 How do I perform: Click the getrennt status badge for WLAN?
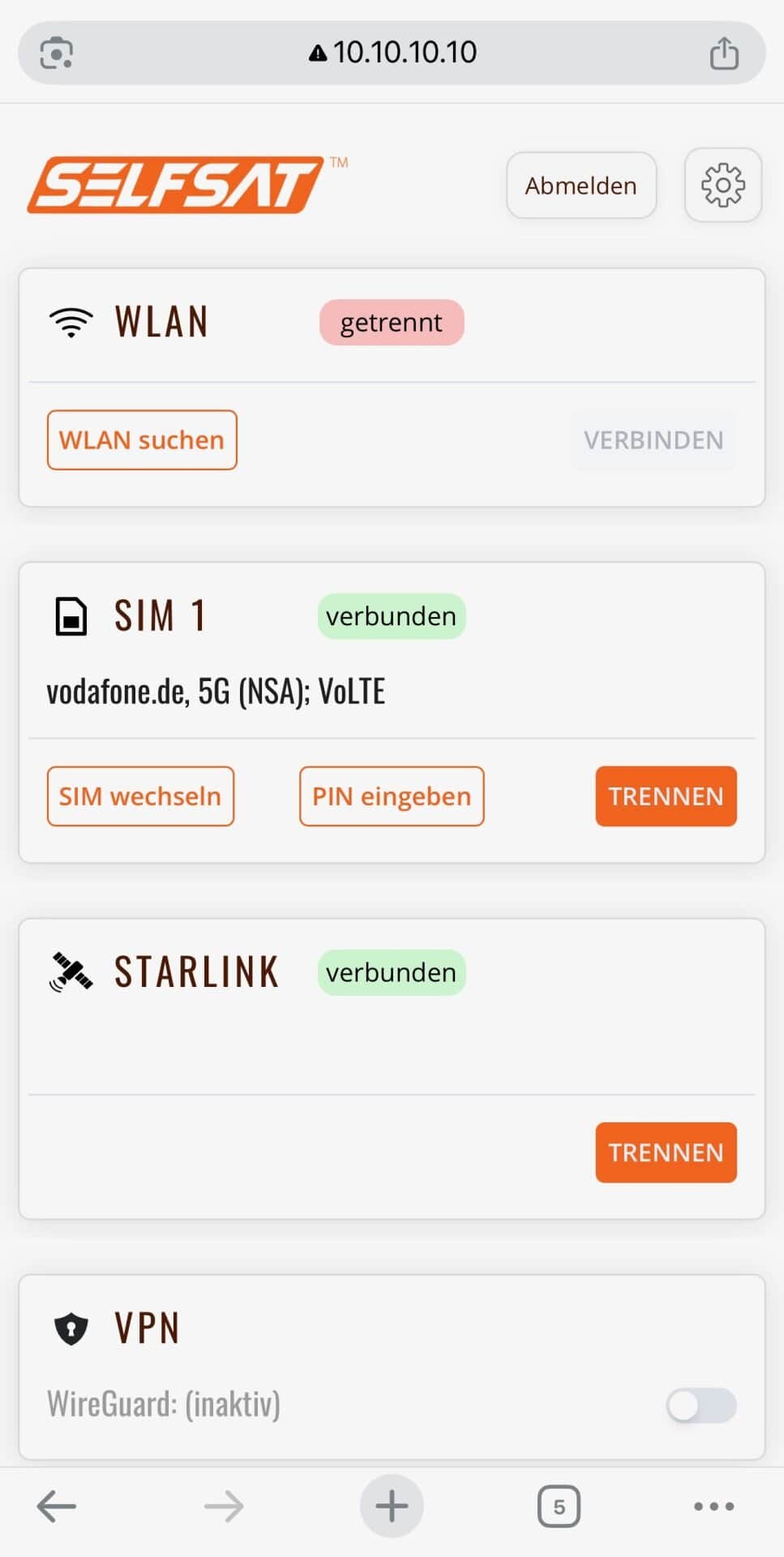tap(392, 322)
